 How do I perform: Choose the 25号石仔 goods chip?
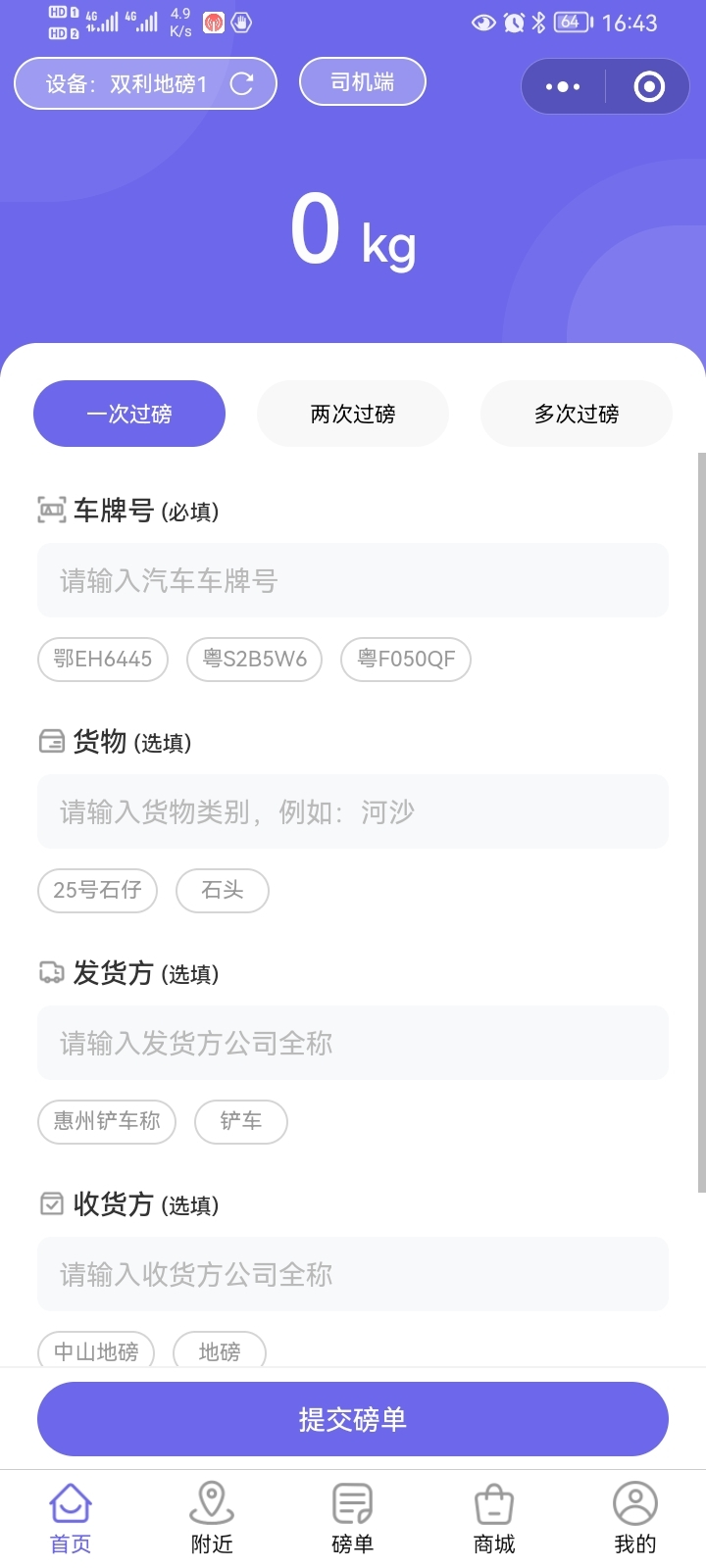coord(97,890)
